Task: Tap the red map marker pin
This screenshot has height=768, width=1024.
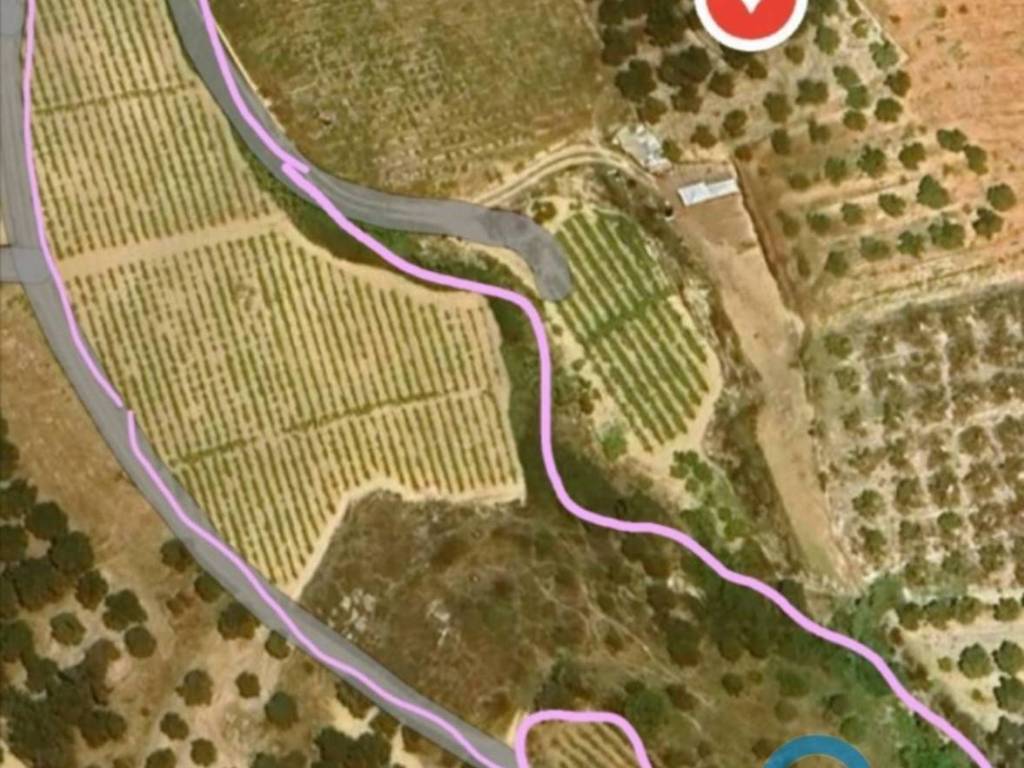Action: point(751,13)
